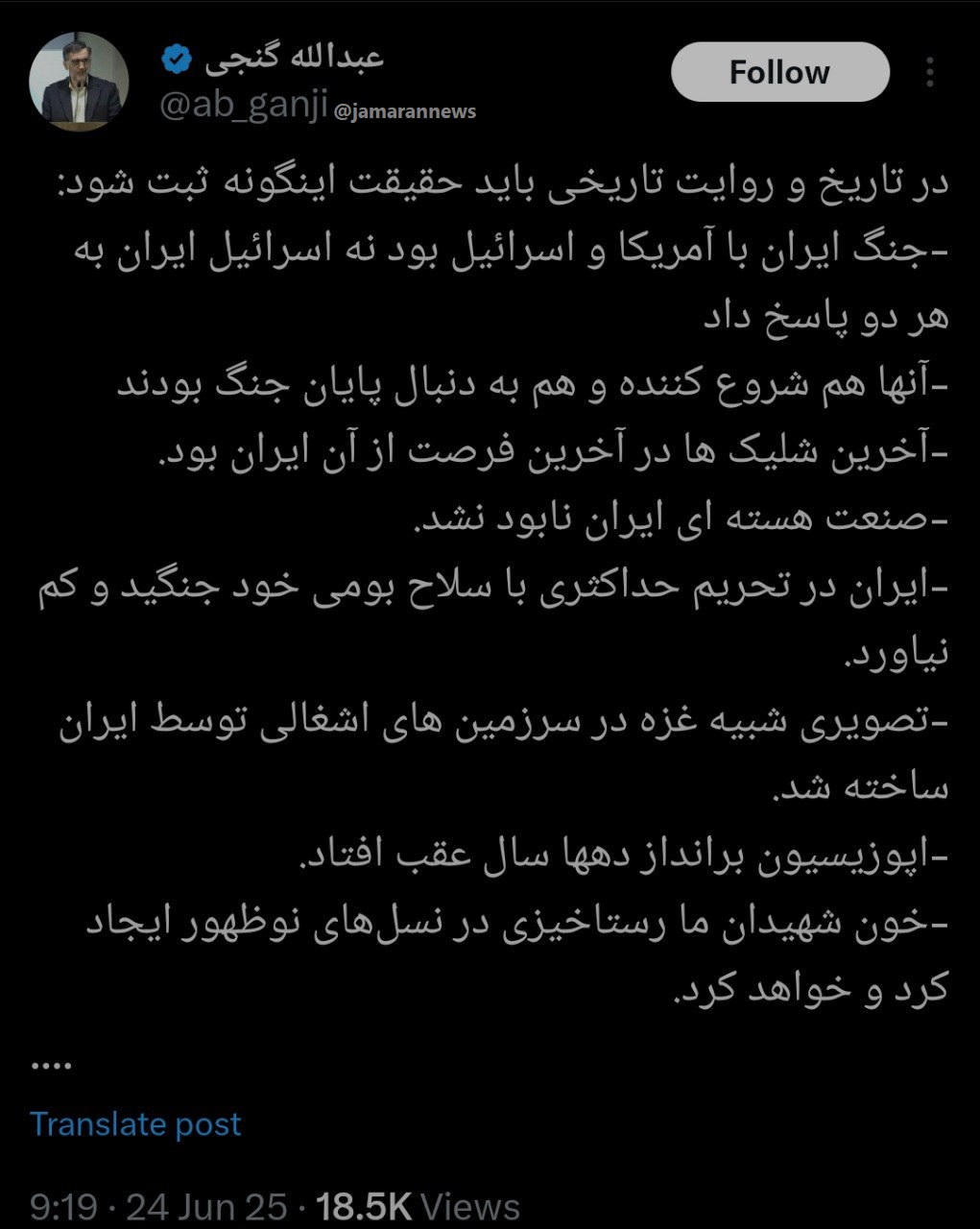Follow عبدالله گنجی's account
Viewport: 980px width, 1229px height.
click(779, 72)
